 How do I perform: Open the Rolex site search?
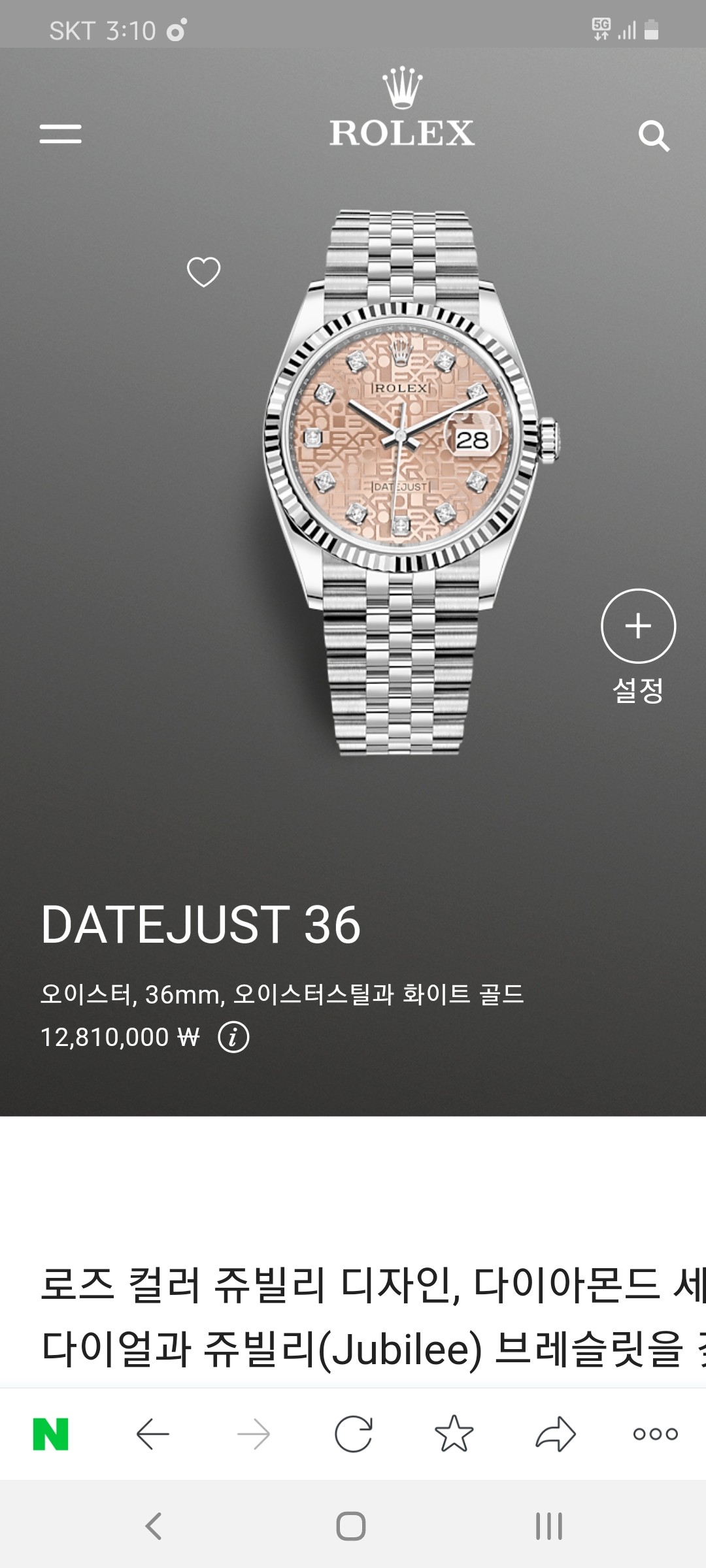click(654, 136)
